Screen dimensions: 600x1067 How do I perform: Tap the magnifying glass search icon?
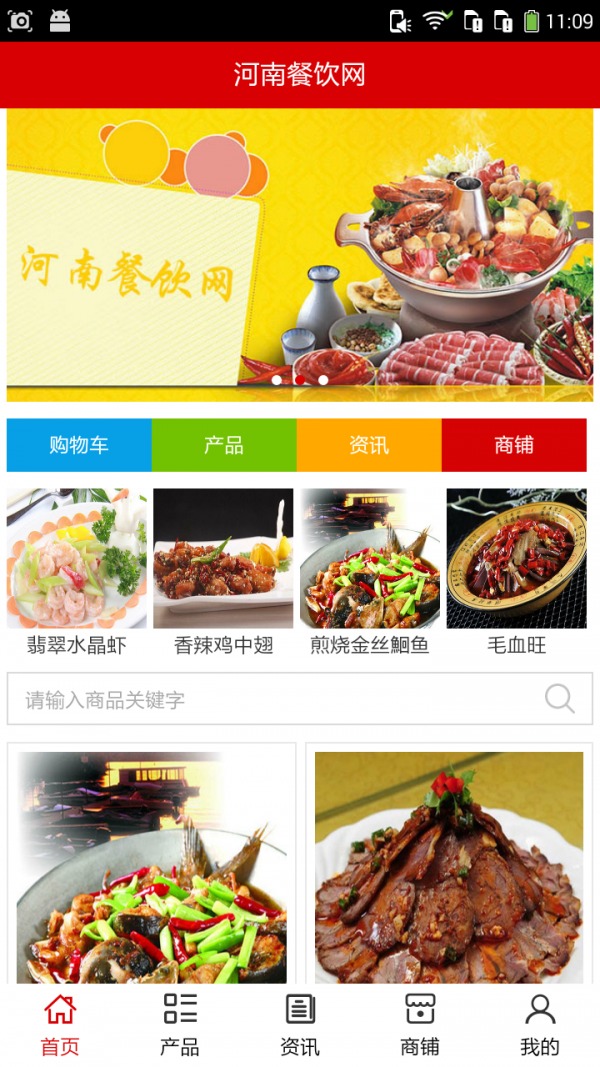[560, 699]
